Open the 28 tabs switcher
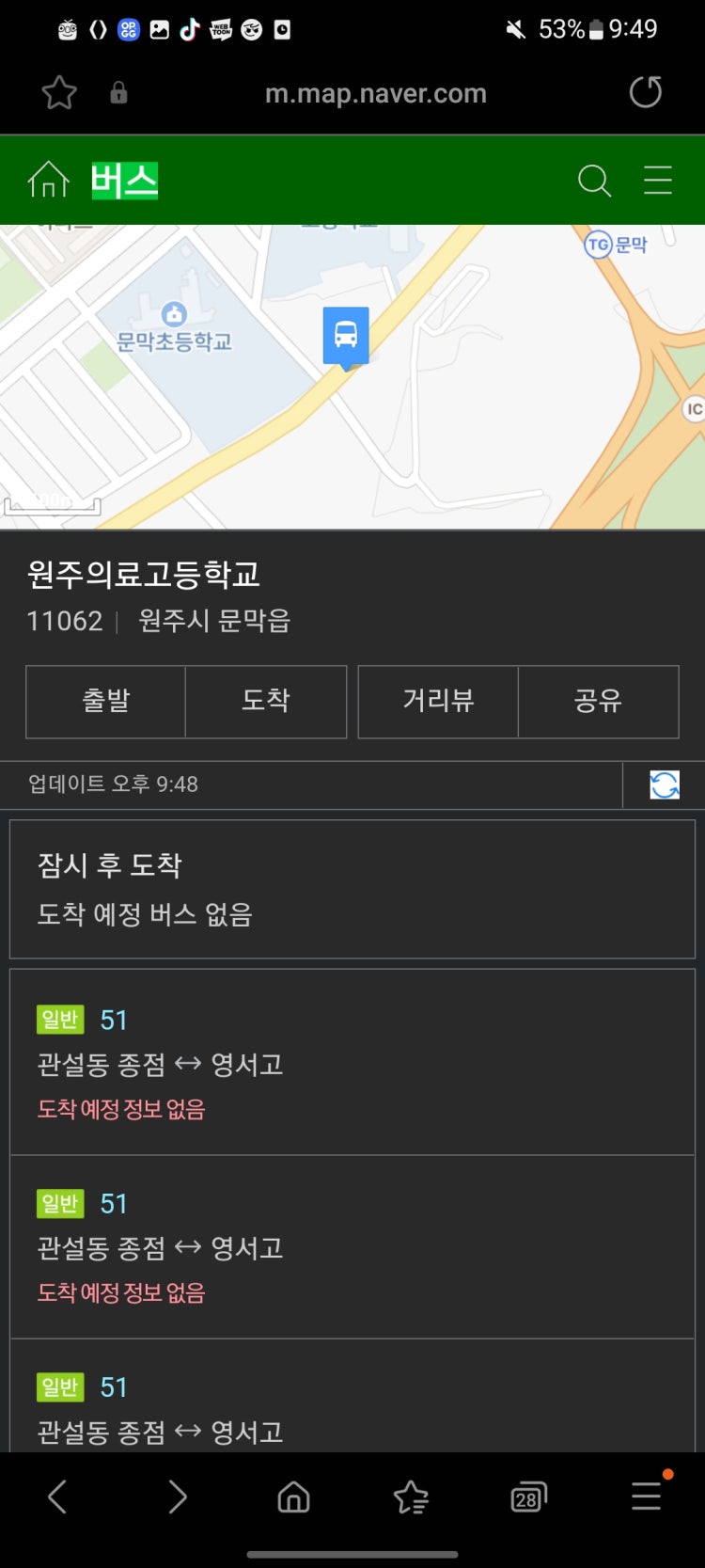This screenshot has width=705, height=1568. [x=528, y=1497]
